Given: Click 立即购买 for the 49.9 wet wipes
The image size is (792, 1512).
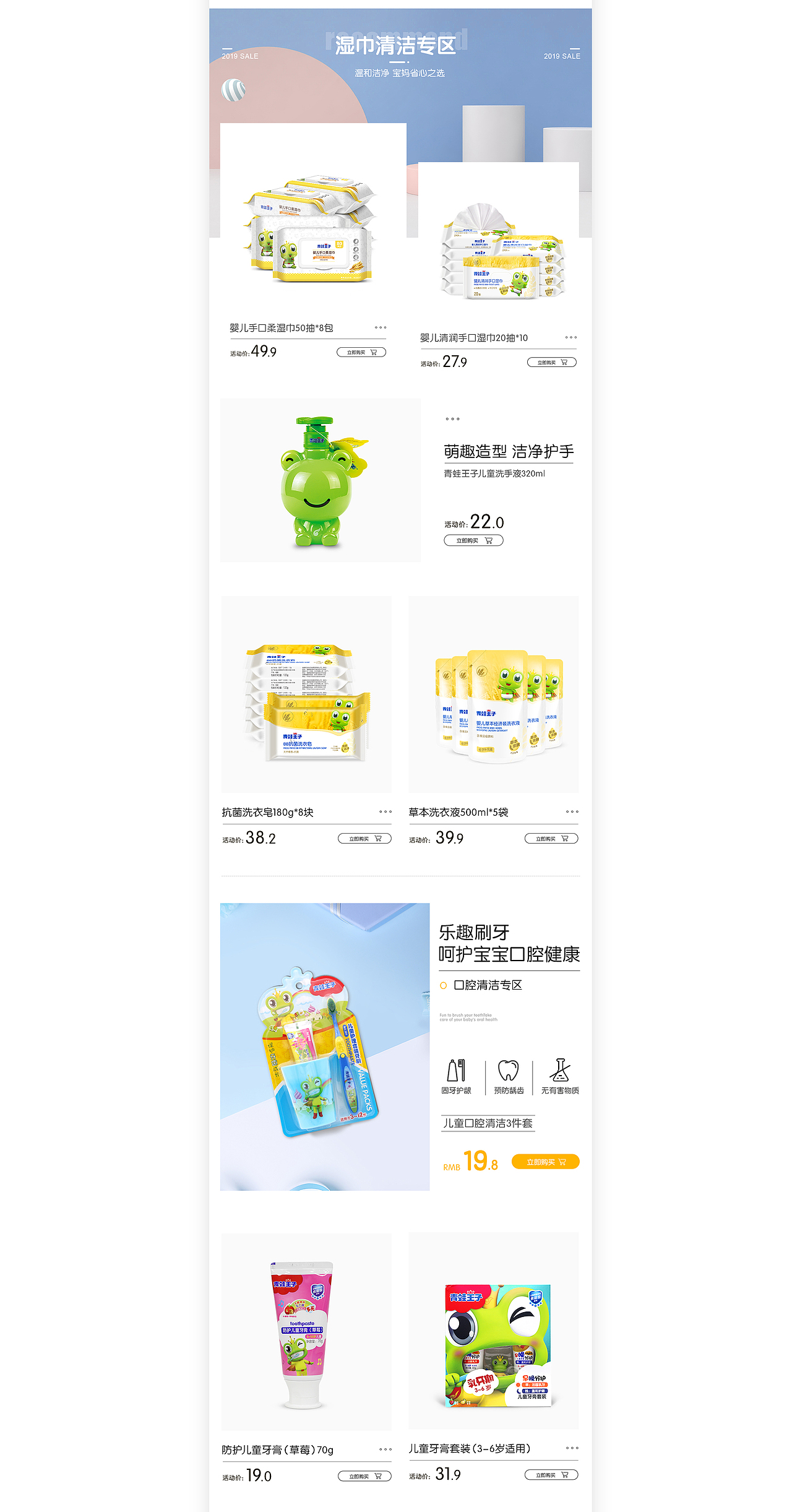Looking at the screenshot, I should click(361, 350).
